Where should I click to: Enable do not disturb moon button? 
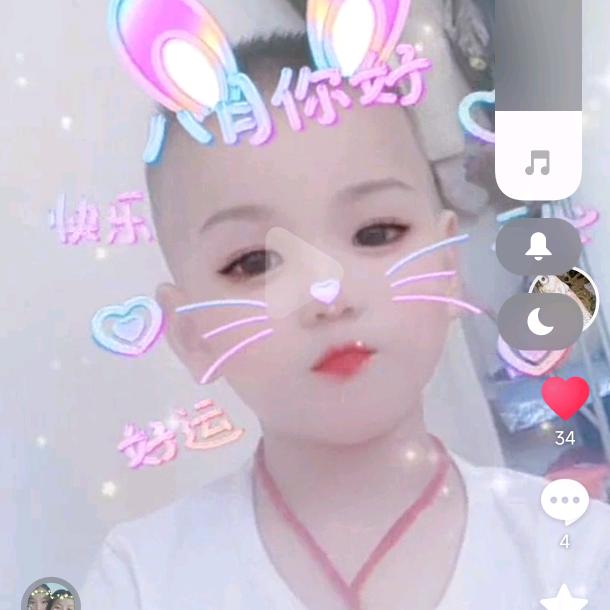point(540,321)
